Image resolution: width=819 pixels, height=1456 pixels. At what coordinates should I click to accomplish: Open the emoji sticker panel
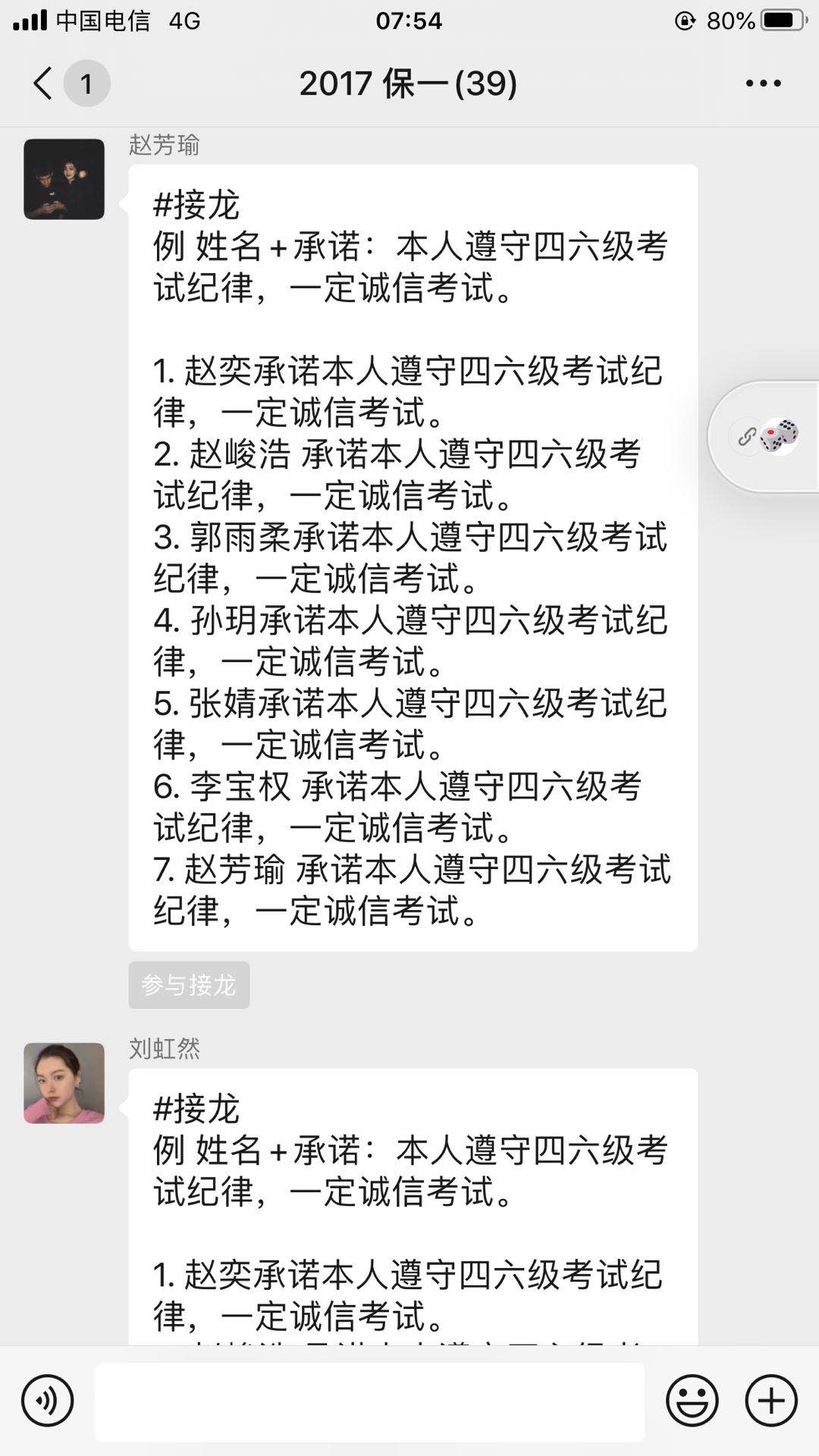[692, 1401]
